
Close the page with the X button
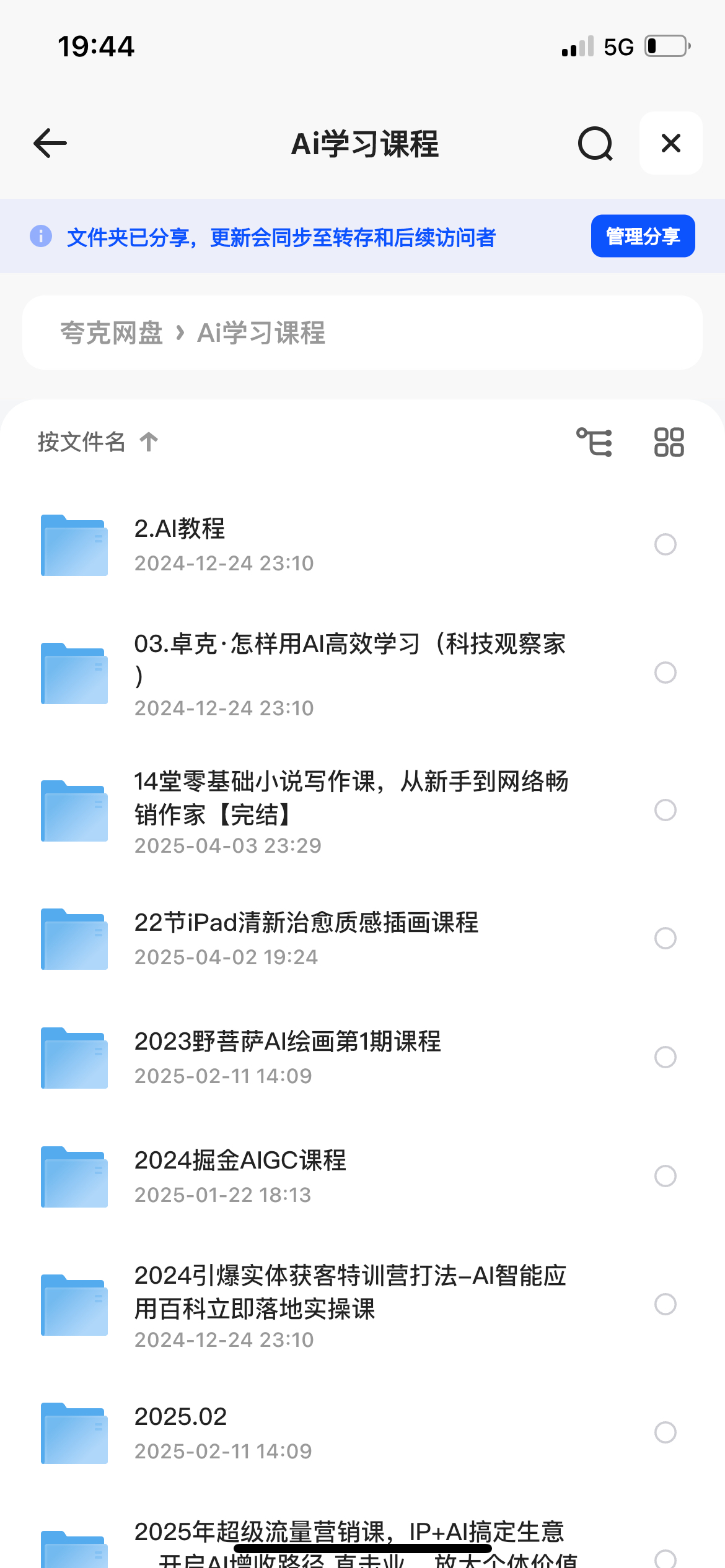pyautogui.click(x=670, y=144)
